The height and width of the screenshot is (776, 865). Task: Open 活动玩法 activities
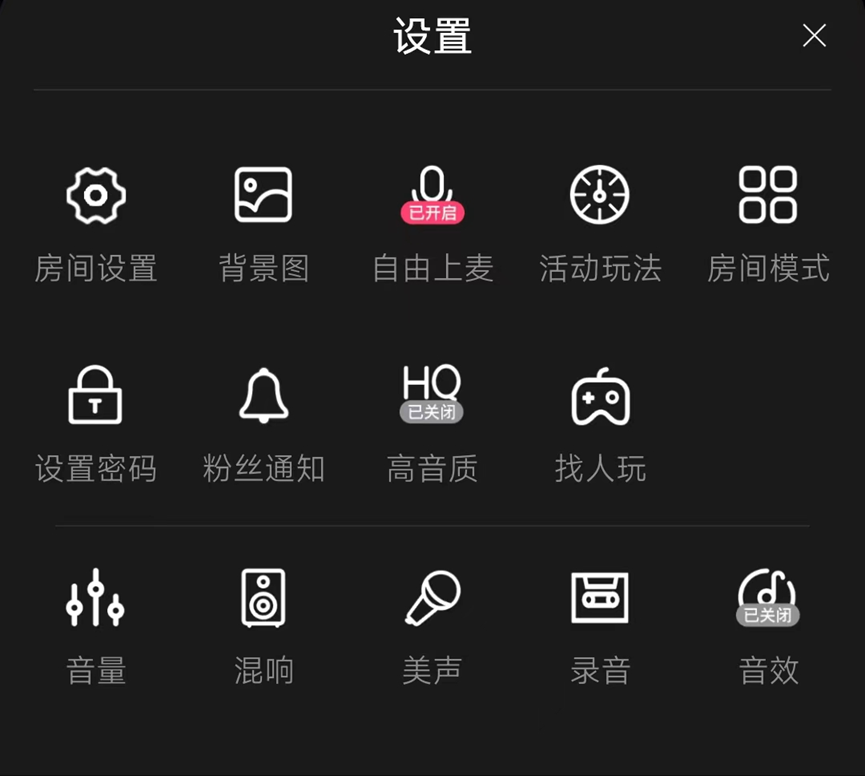point(600,196)
